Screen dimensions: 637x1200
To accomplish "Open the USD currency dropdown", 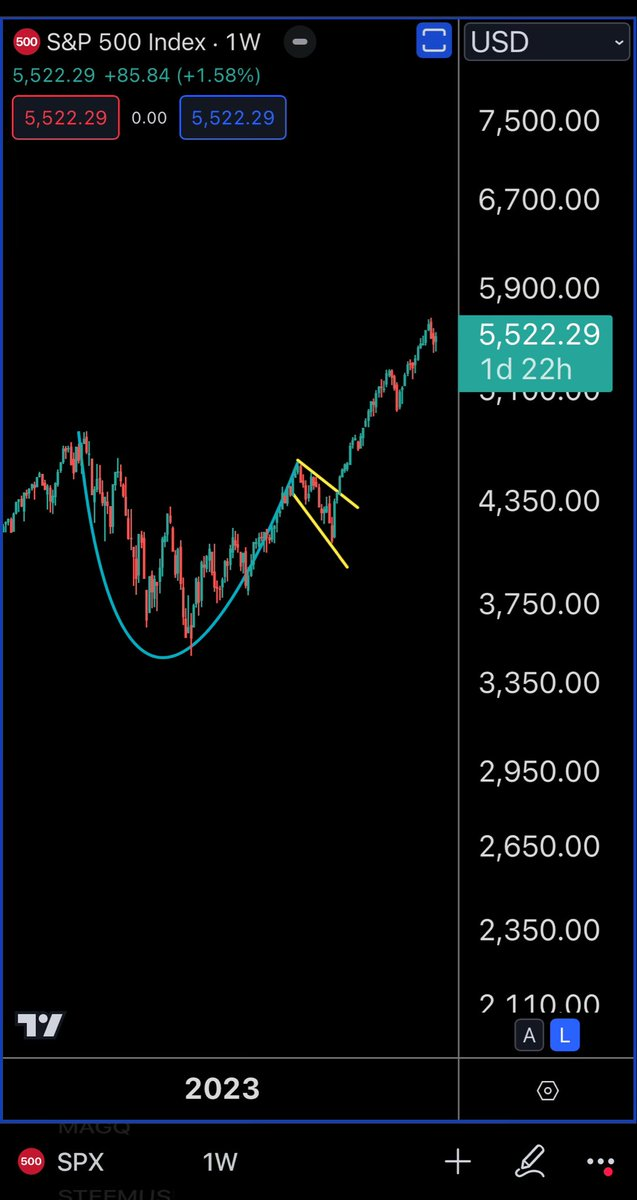I will point(546,42).
